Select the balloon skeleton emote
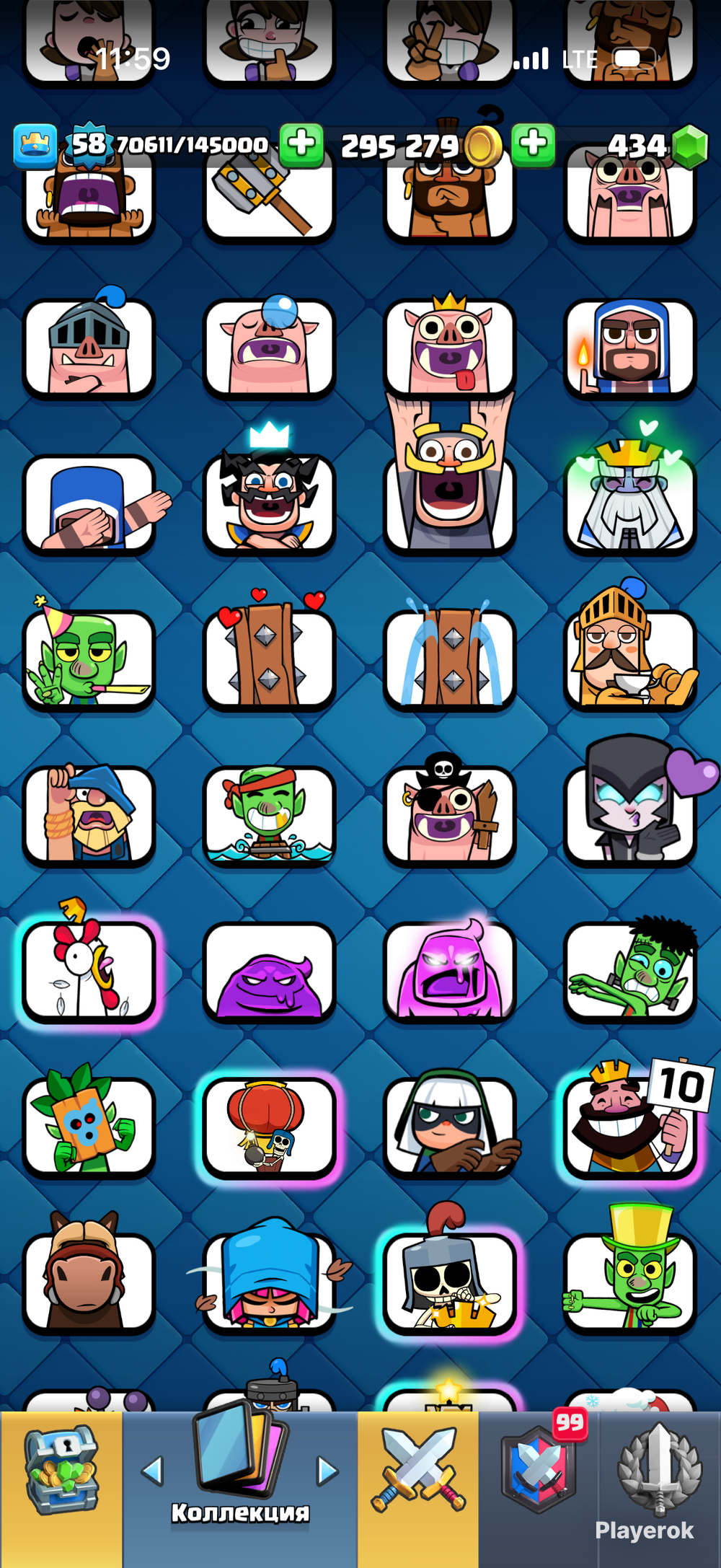 pos(269,1125)
